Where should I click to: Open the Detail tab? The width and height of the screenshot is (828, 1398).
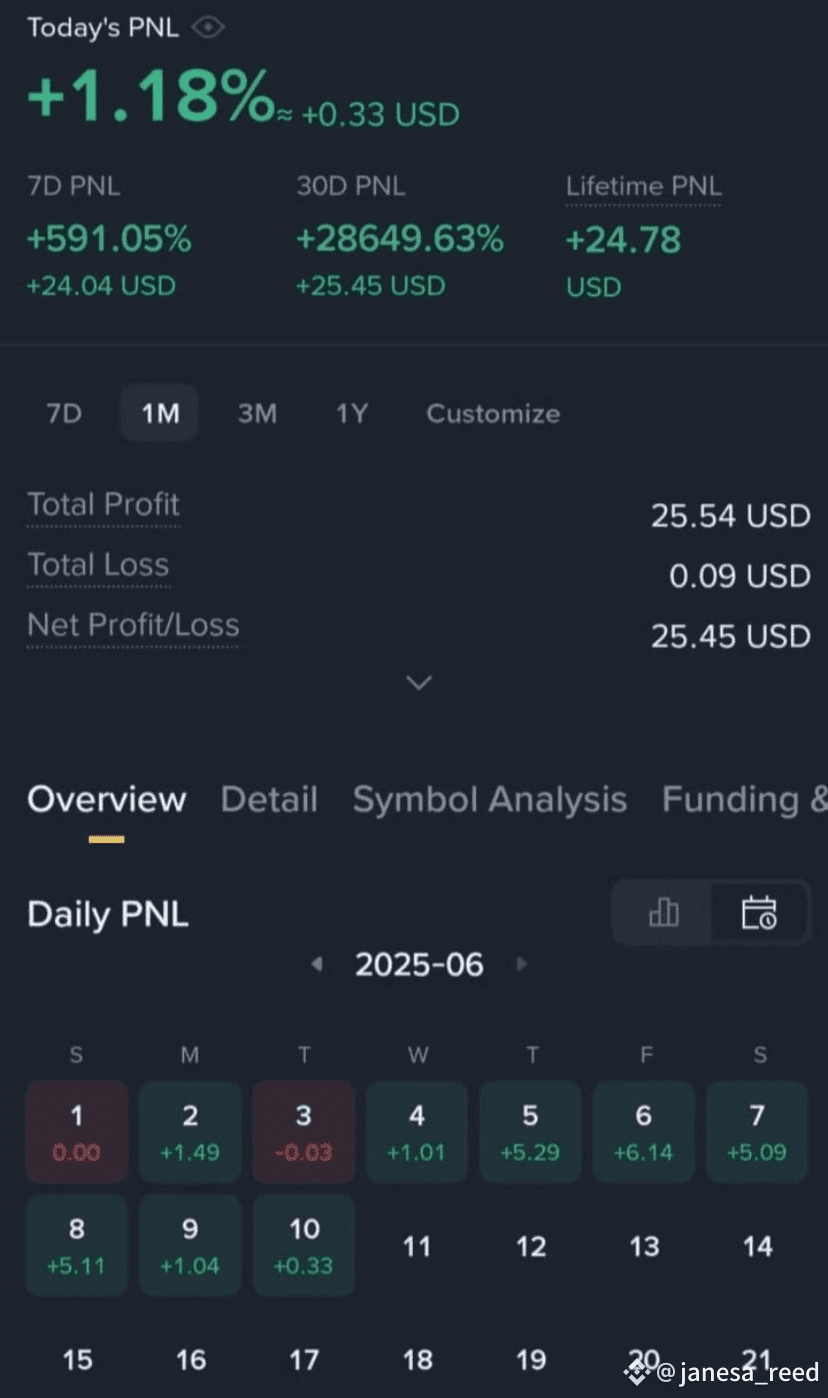coord(269,800)
